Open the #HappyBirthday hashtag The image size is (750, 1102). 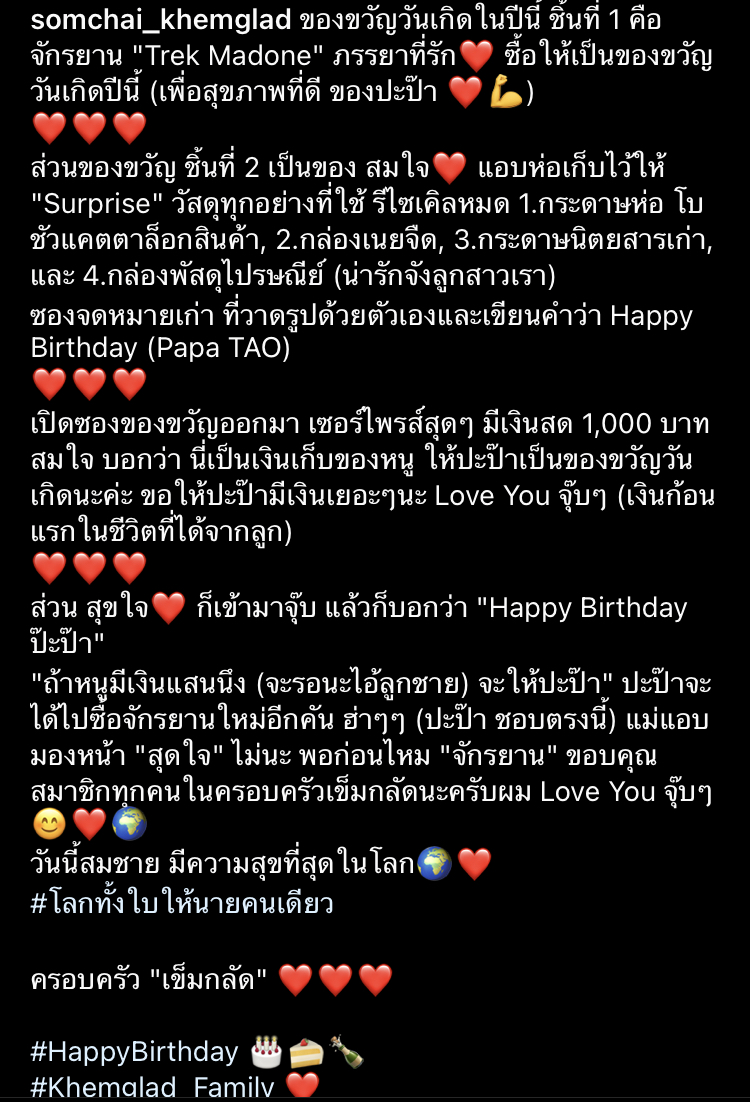click(134, 1052)
